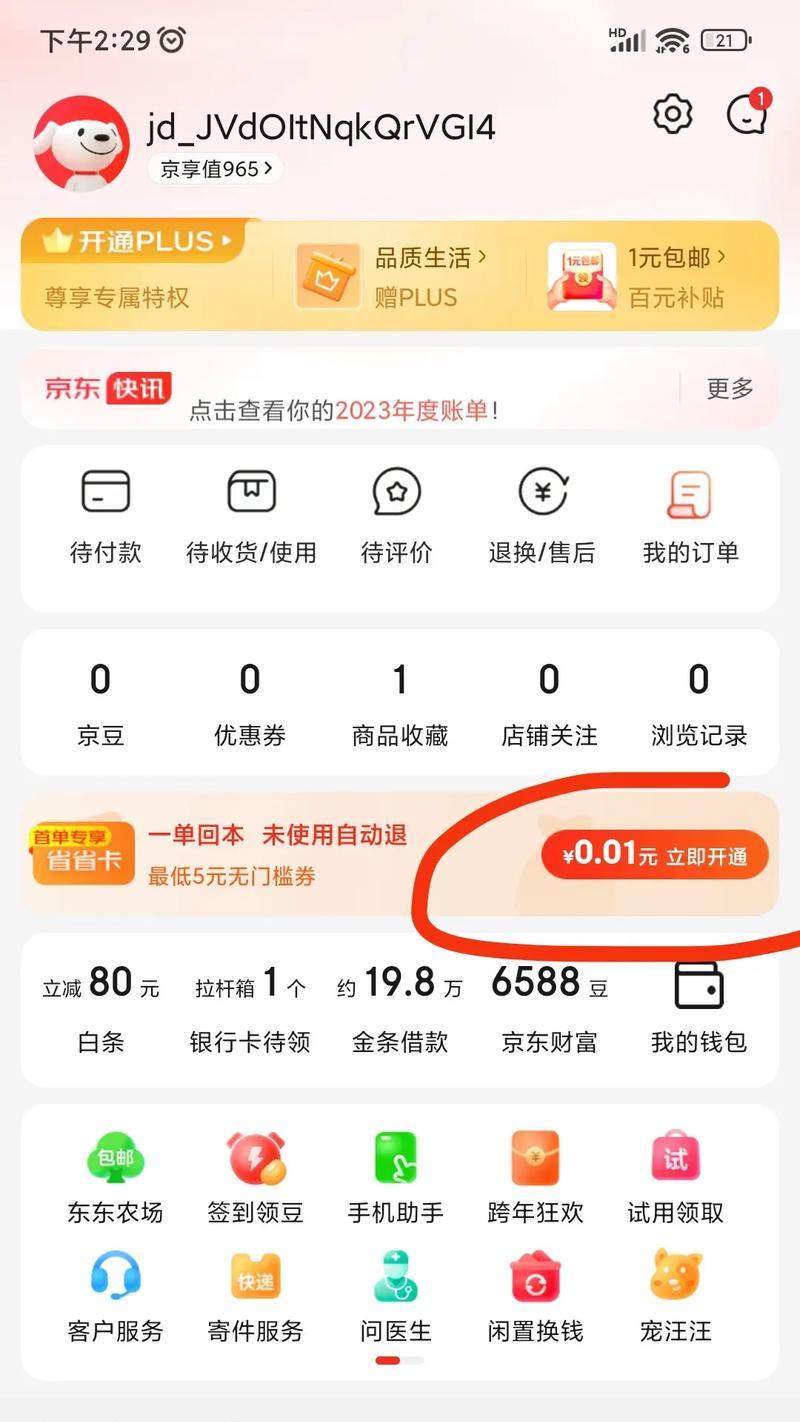Tap the ¥0.01元 立即开通 button
800x1422 pixels.
[x=654, y=855]
